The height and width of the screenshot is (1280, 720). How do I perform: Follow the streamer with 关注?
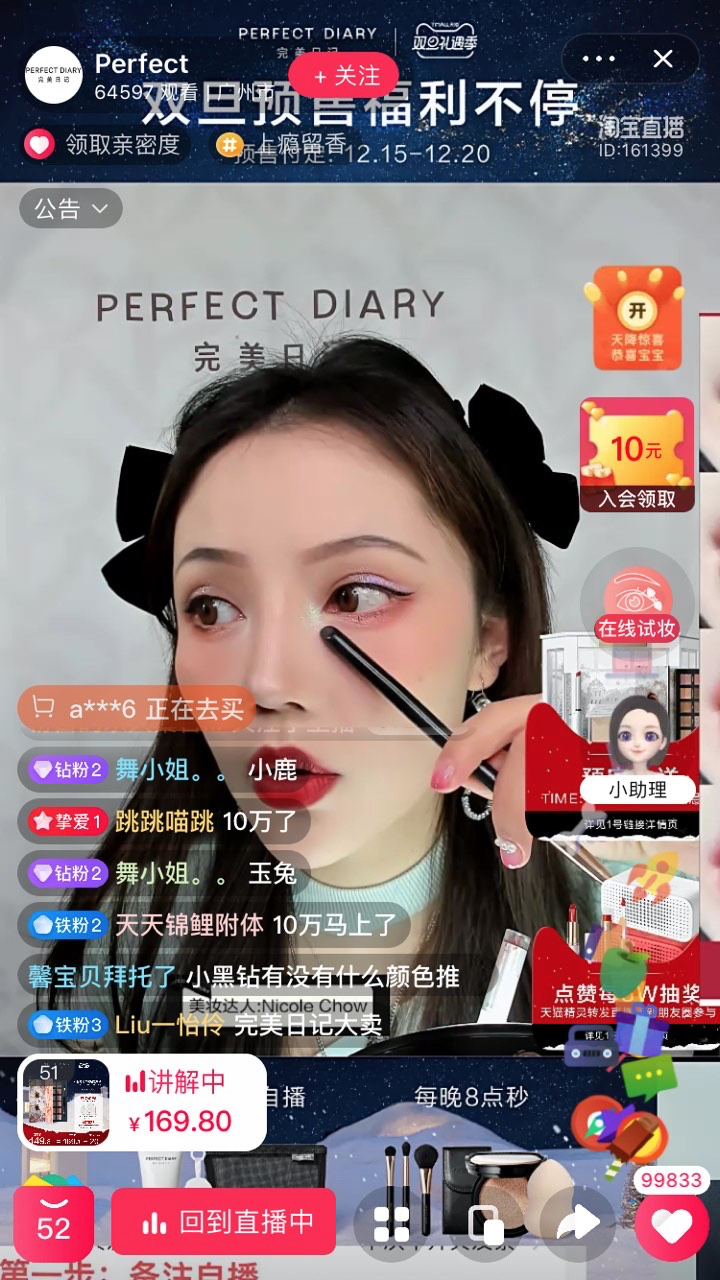[344, 76]
